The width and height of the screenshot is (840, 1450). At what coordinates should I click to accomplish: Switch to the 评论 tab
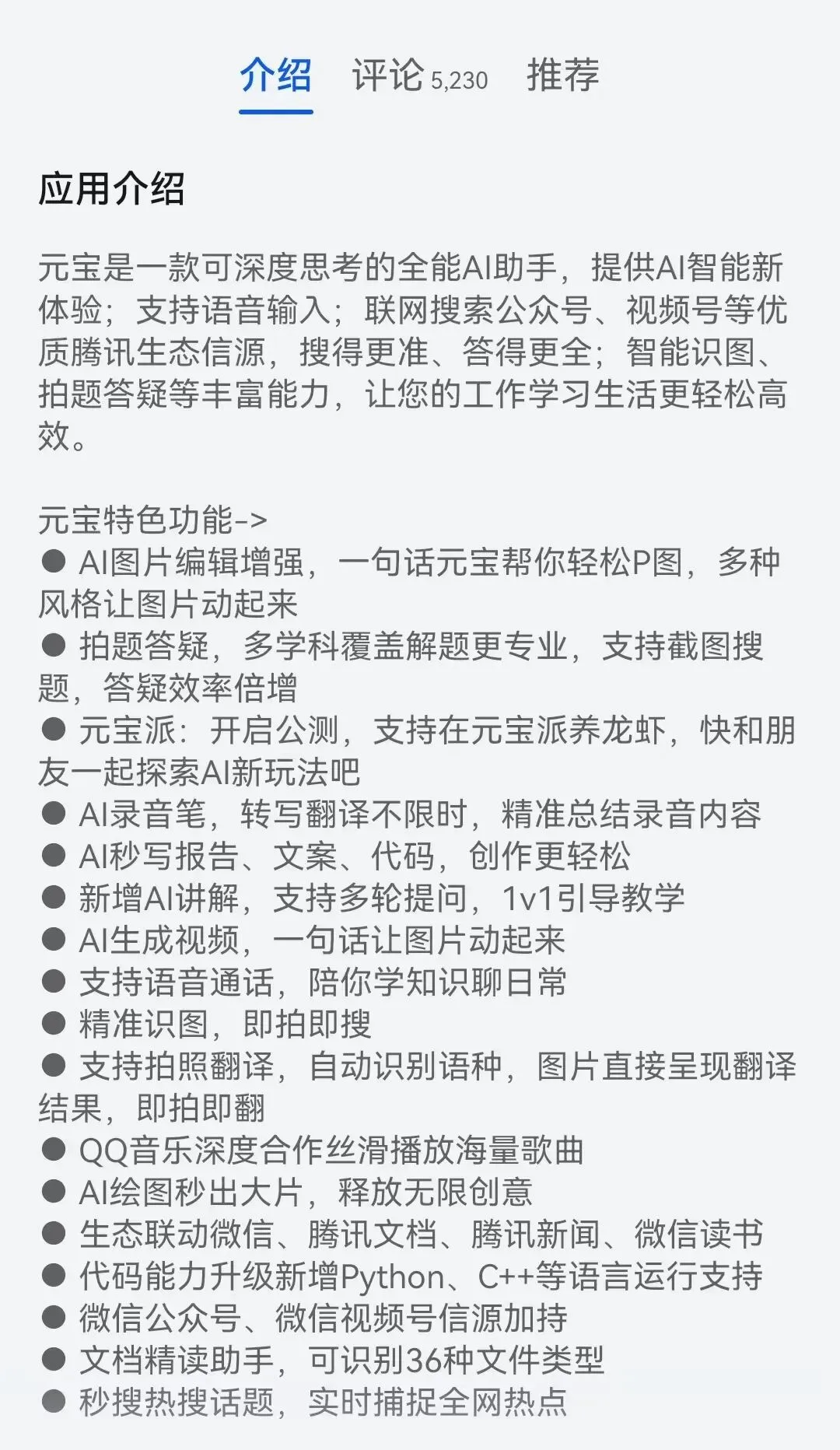click(420, 76)
